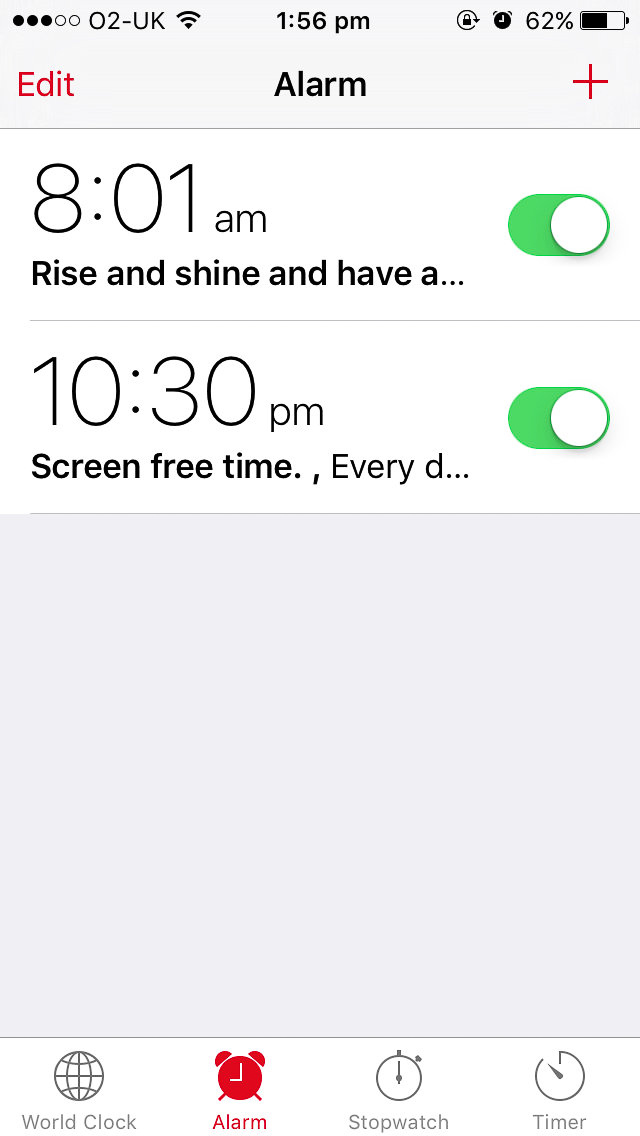Select the Alarm tab
Image resolution: width=640 pixels, height=1136 pixels.
click(240, 1090)
